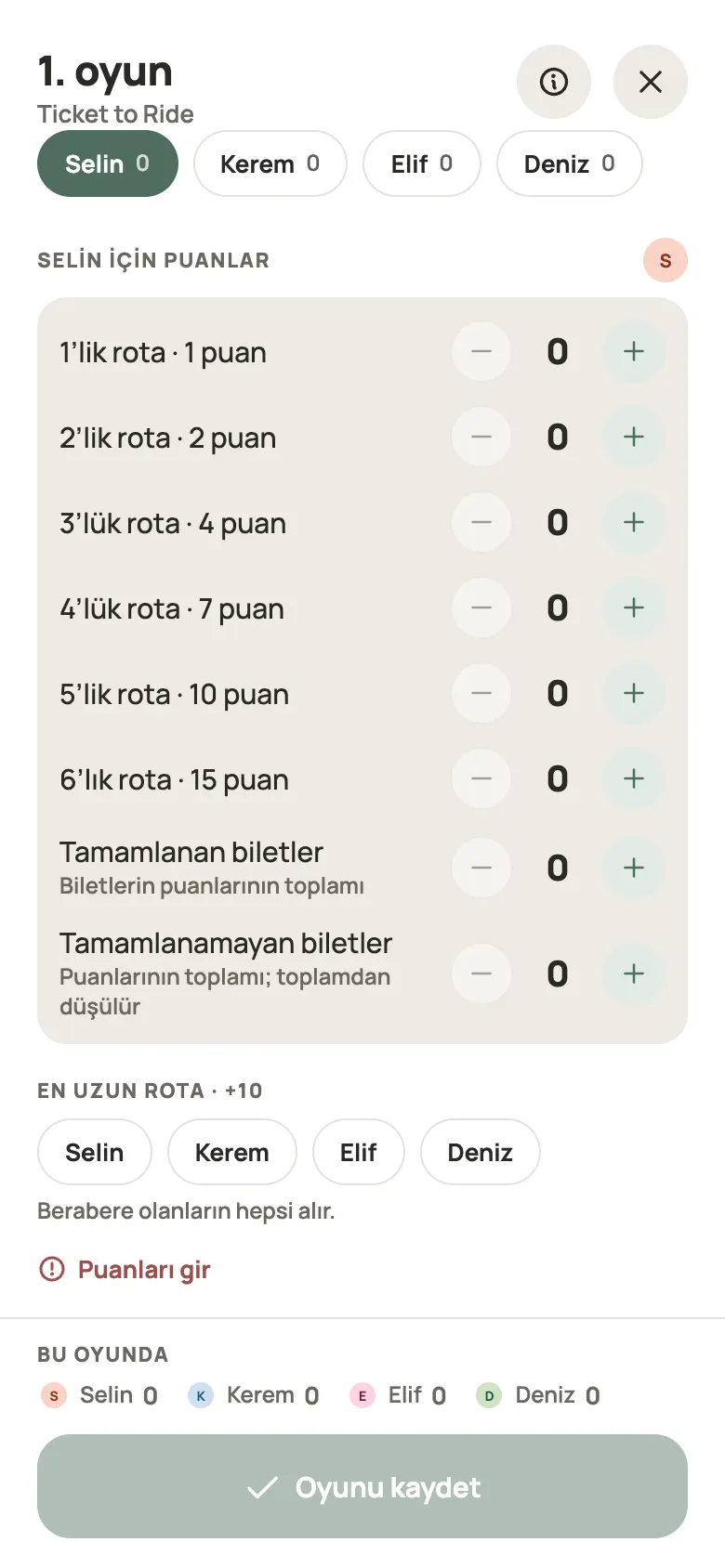Award En Uzun Rota to Deniz
Viewport: 725px width, 1568px height.
pyautogui.click(x=481, y=1152)
